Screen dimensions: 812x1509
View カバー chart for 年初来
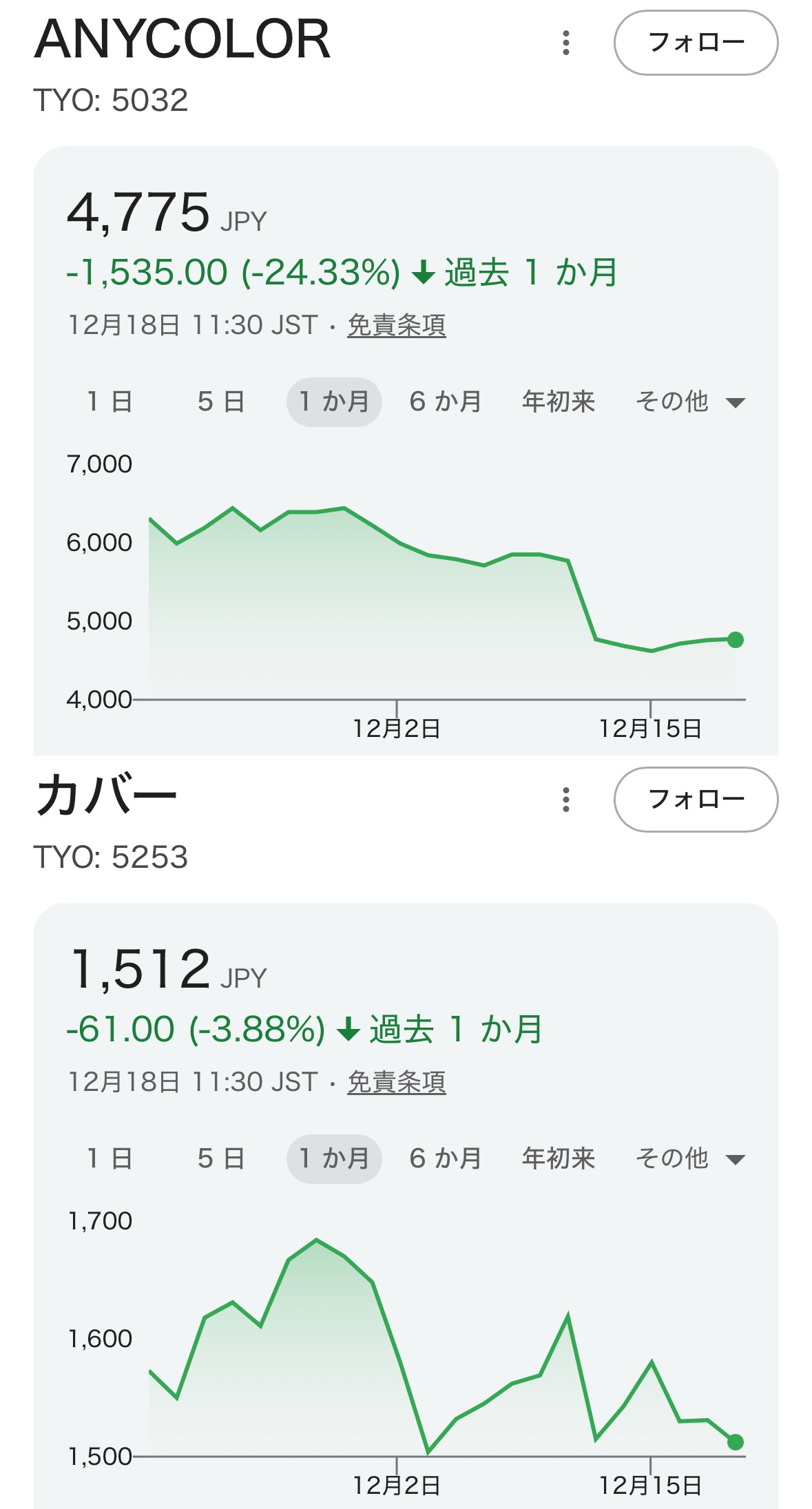[559, 1158]
